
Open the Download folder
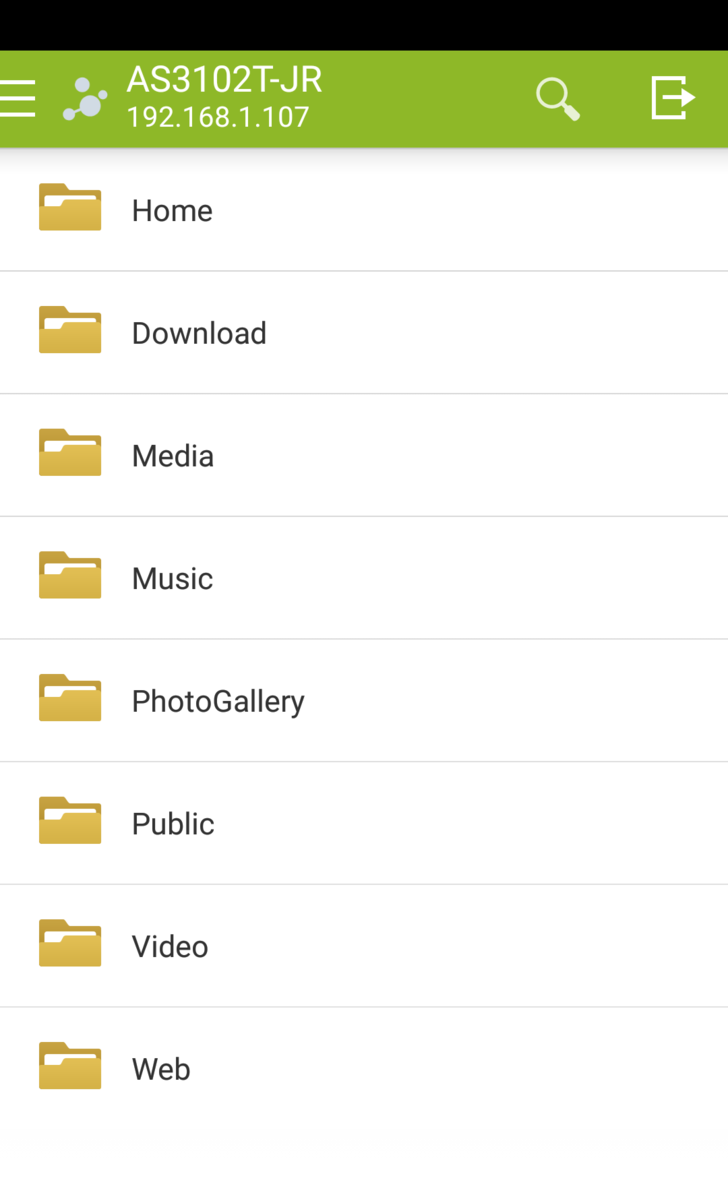(x=199, y=333)
